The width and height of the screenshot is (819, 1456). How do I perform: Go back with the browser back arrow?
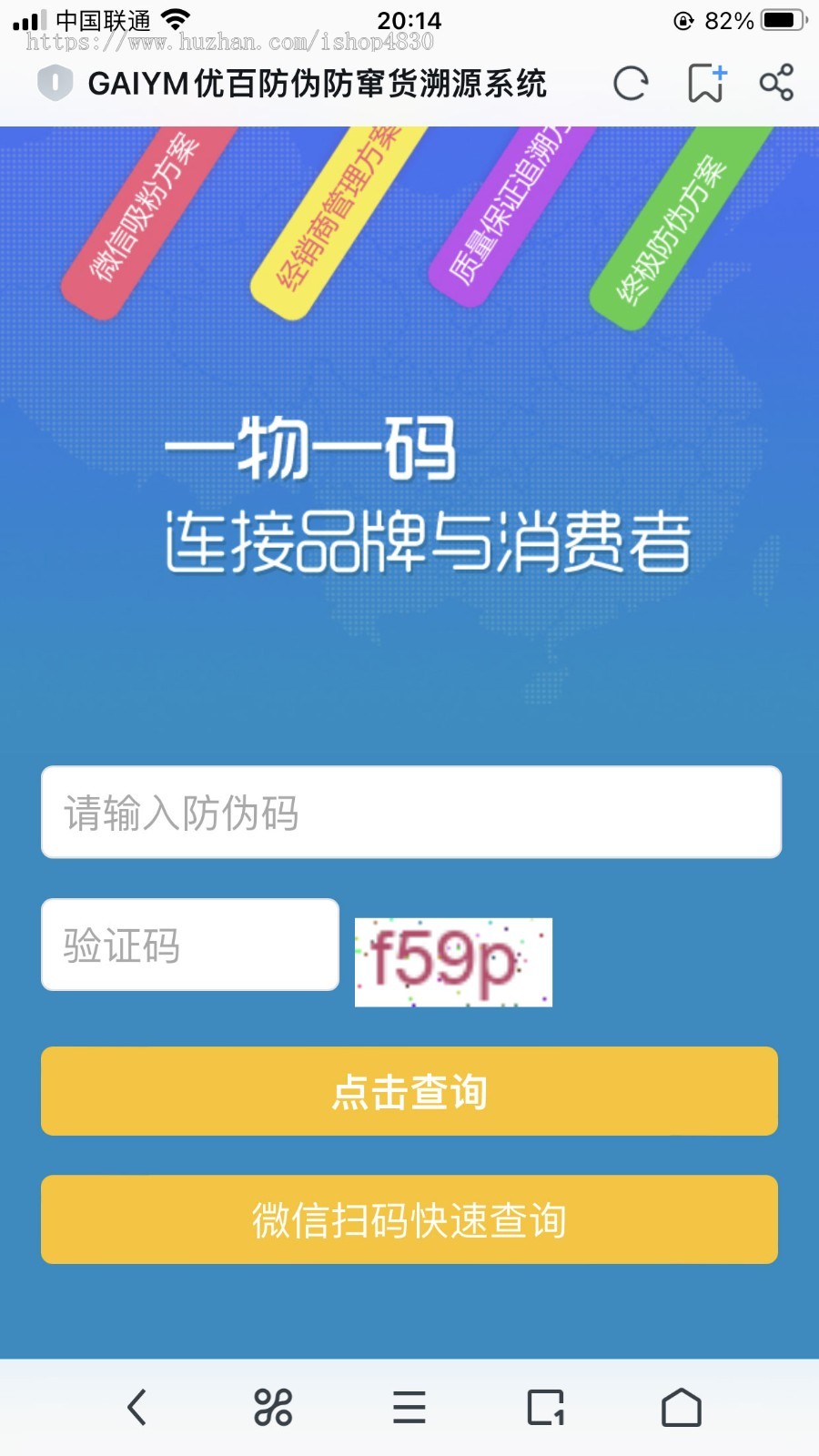[136, 1407]
